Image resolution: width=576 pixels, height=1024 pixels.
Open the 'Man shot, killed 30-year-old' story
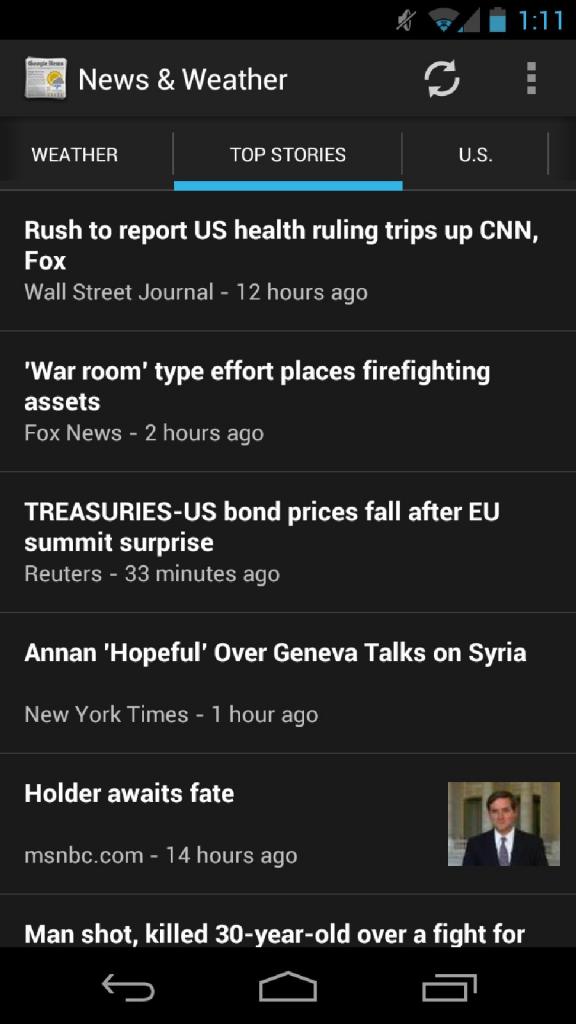point(288,921)
